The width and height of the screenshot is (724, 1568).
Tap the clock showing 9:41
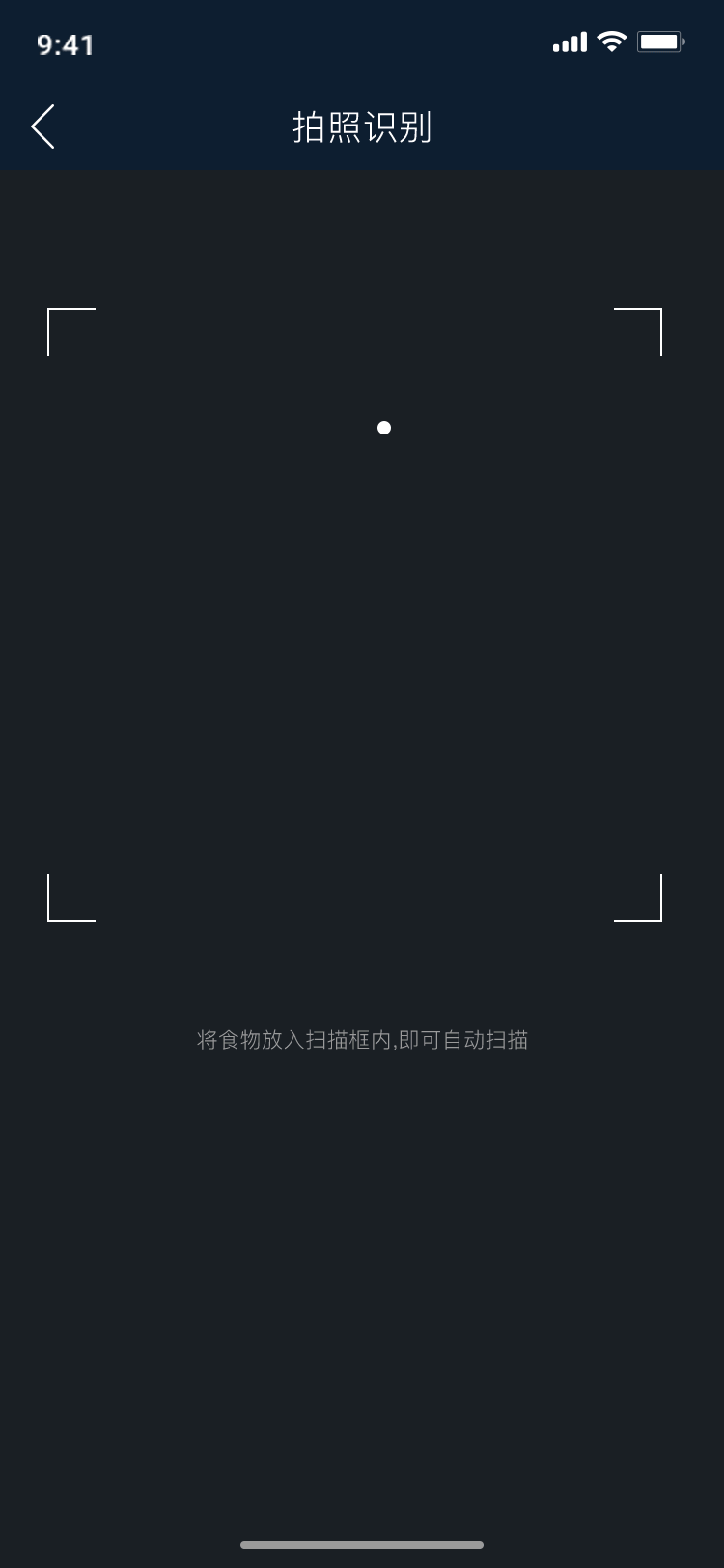tap(65, 42)
